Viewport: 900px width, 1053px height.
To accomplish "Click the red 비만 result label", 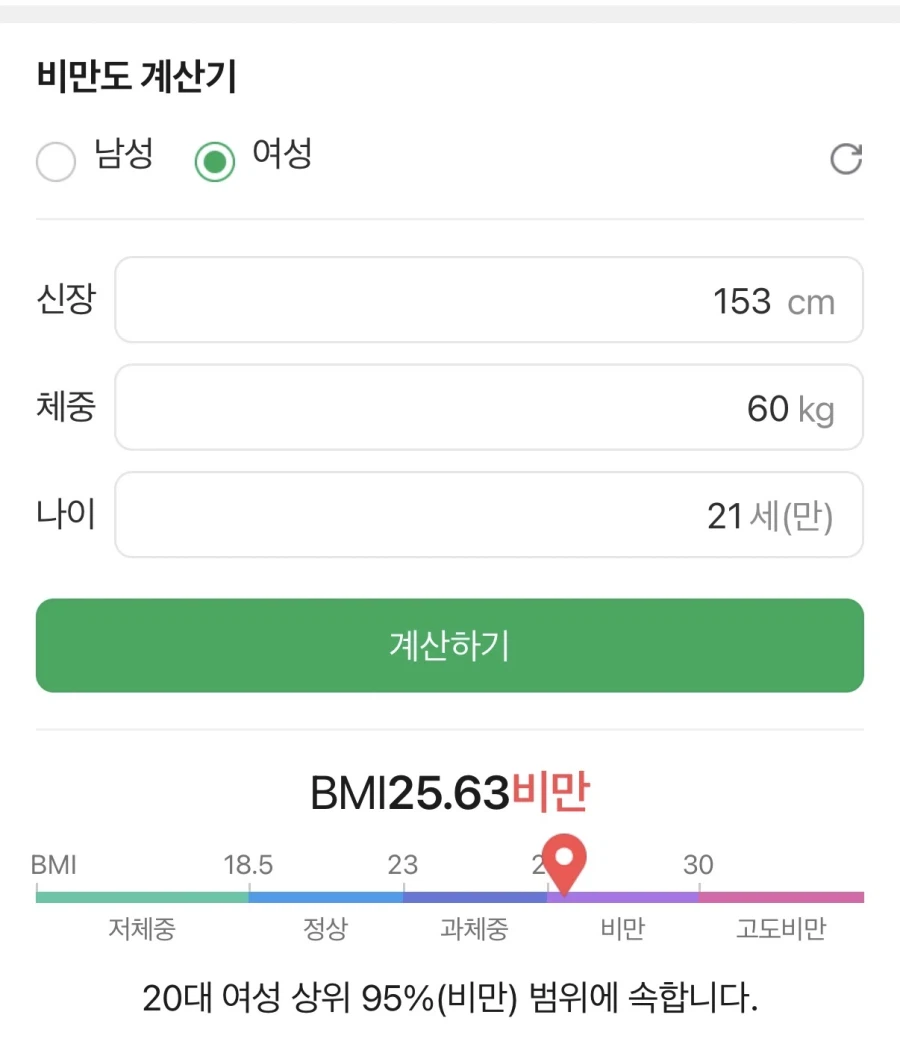I will point(553,792).
